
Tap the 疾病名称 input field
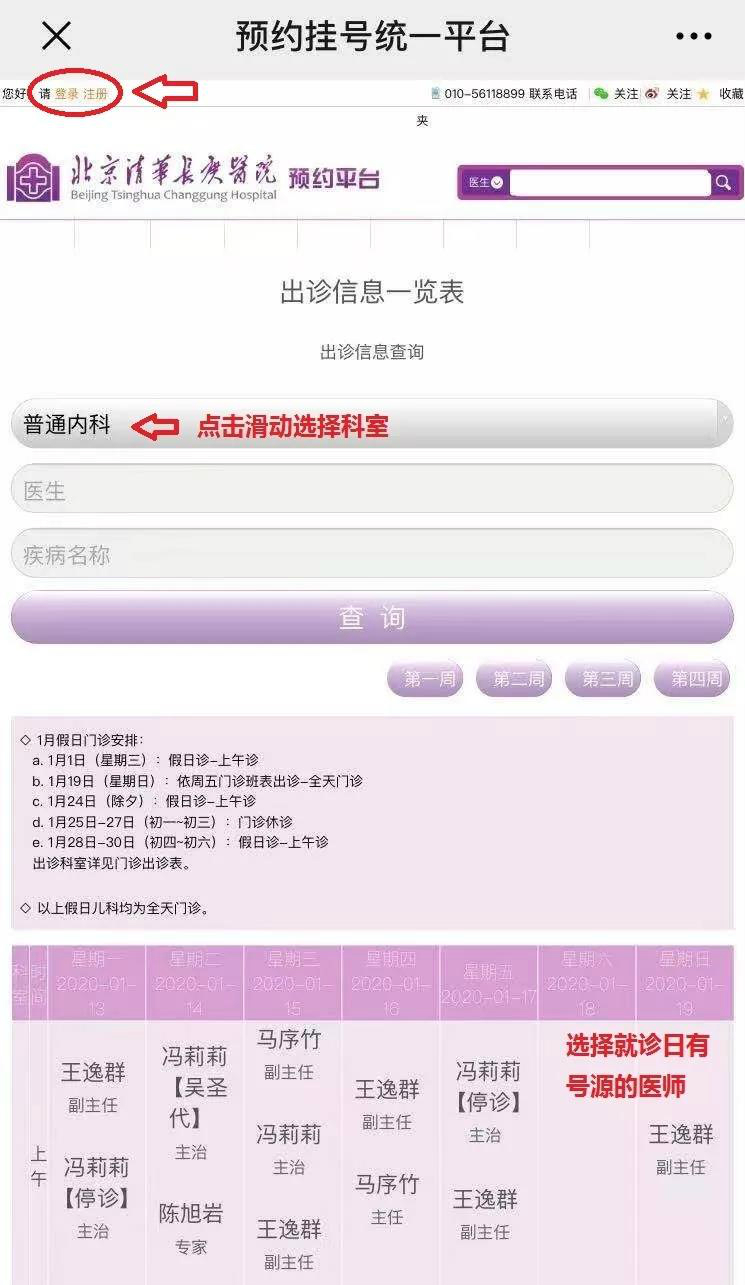pyautogui.click(x=370, y=554)
